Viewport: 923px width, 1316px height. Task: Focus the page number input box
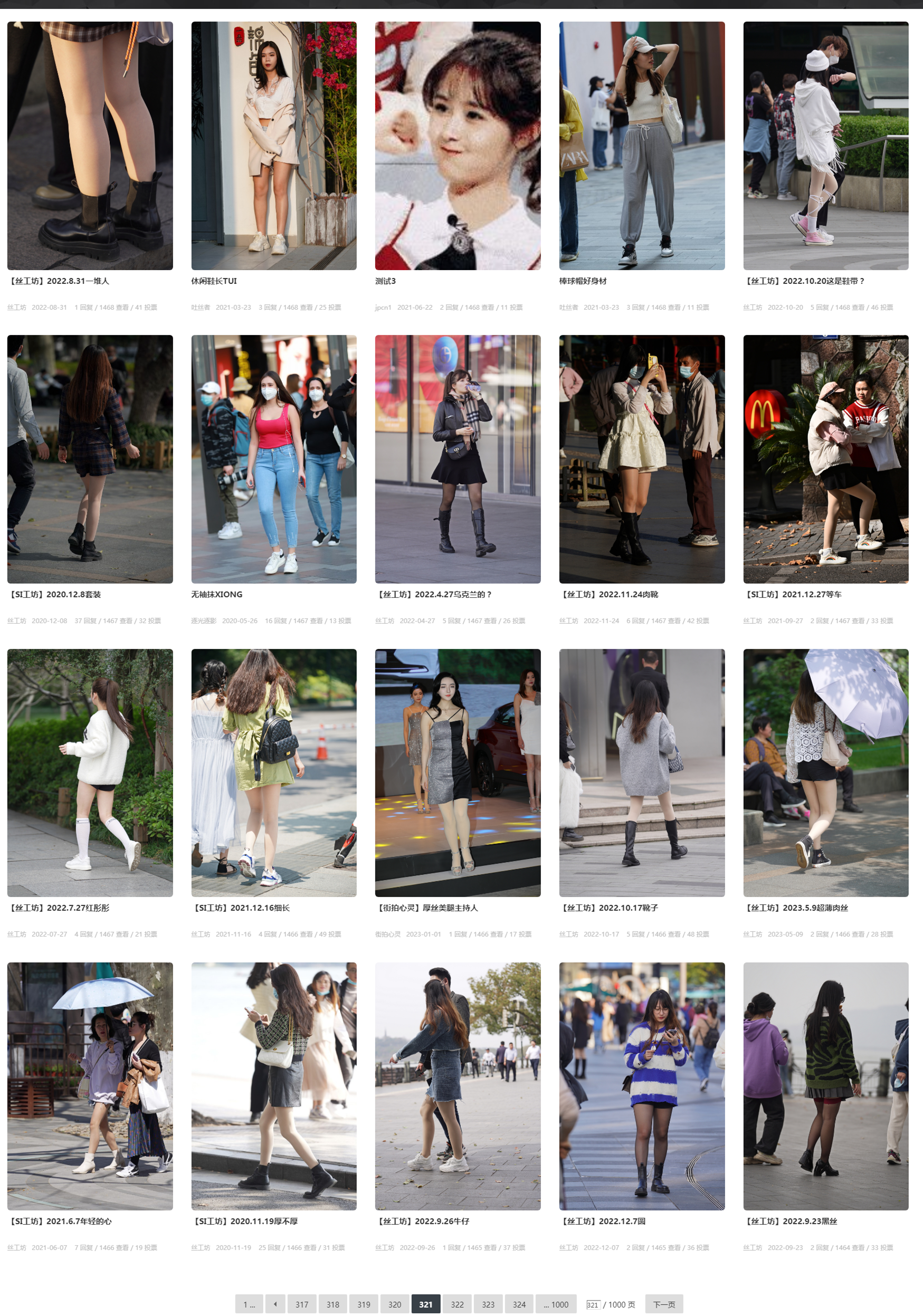[593, 1304]
